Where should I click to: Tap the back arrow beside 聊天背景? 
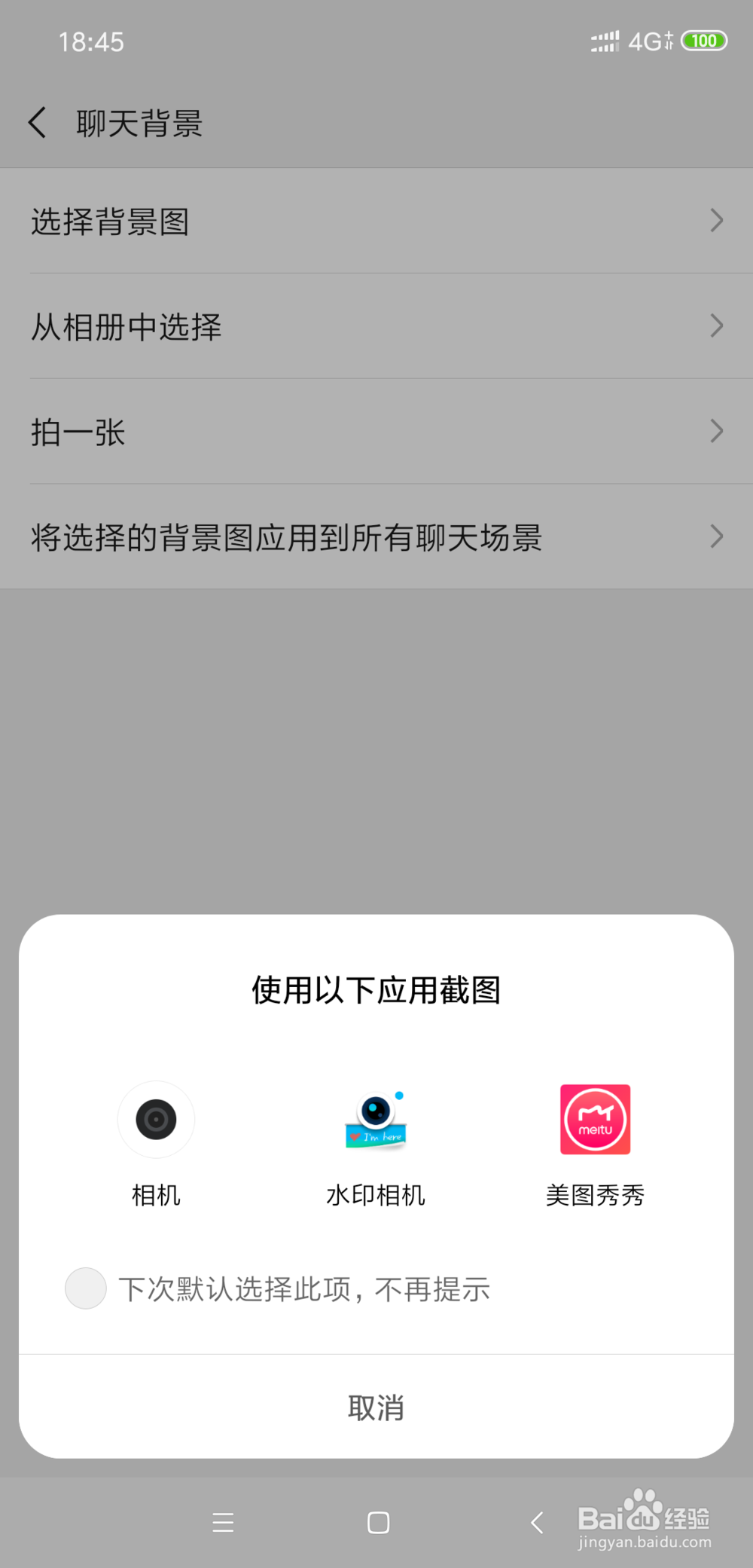point(37,122)
